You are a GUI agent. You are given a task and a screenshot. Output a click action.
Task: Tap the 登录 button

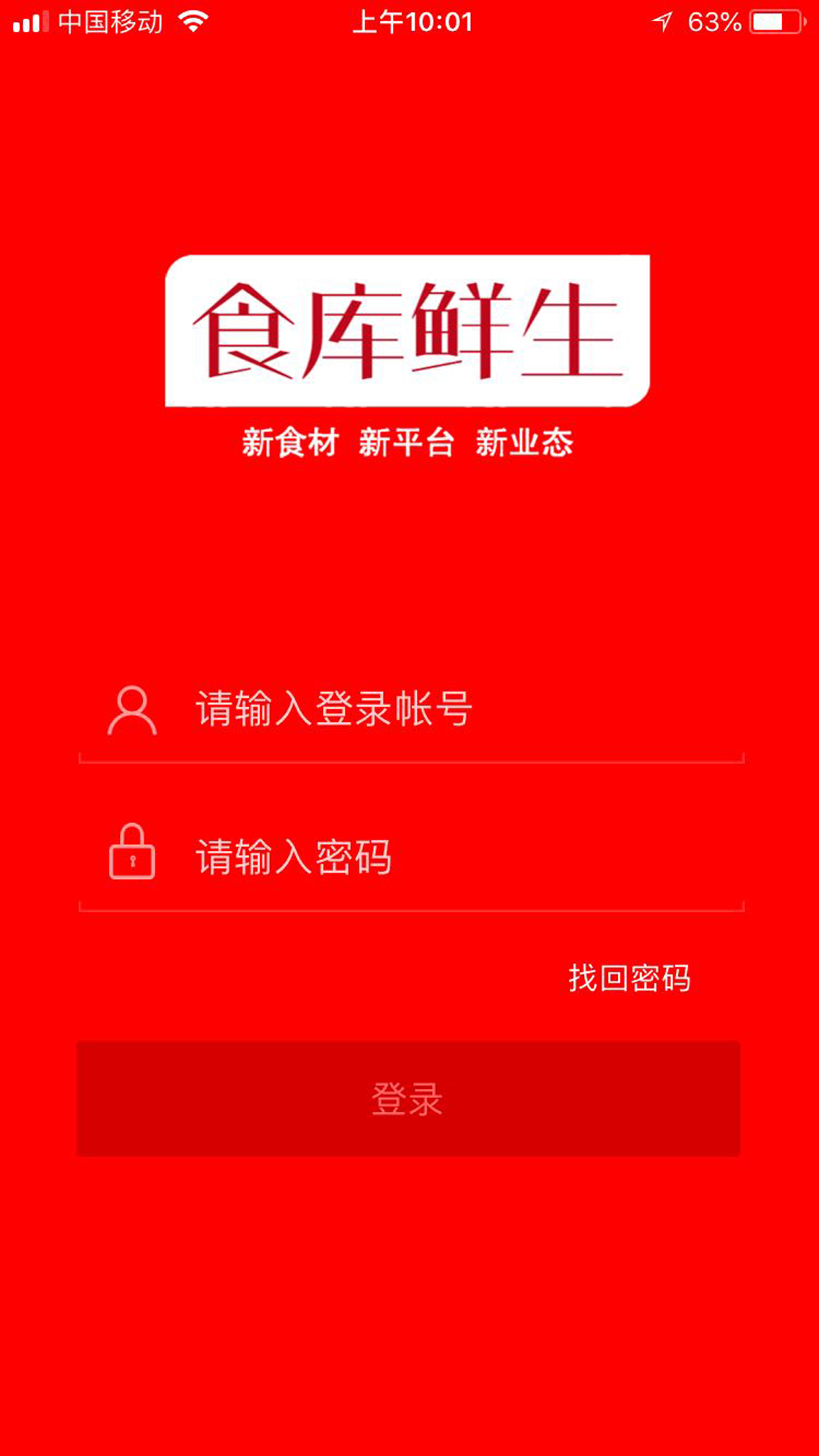pos(408,1099)
